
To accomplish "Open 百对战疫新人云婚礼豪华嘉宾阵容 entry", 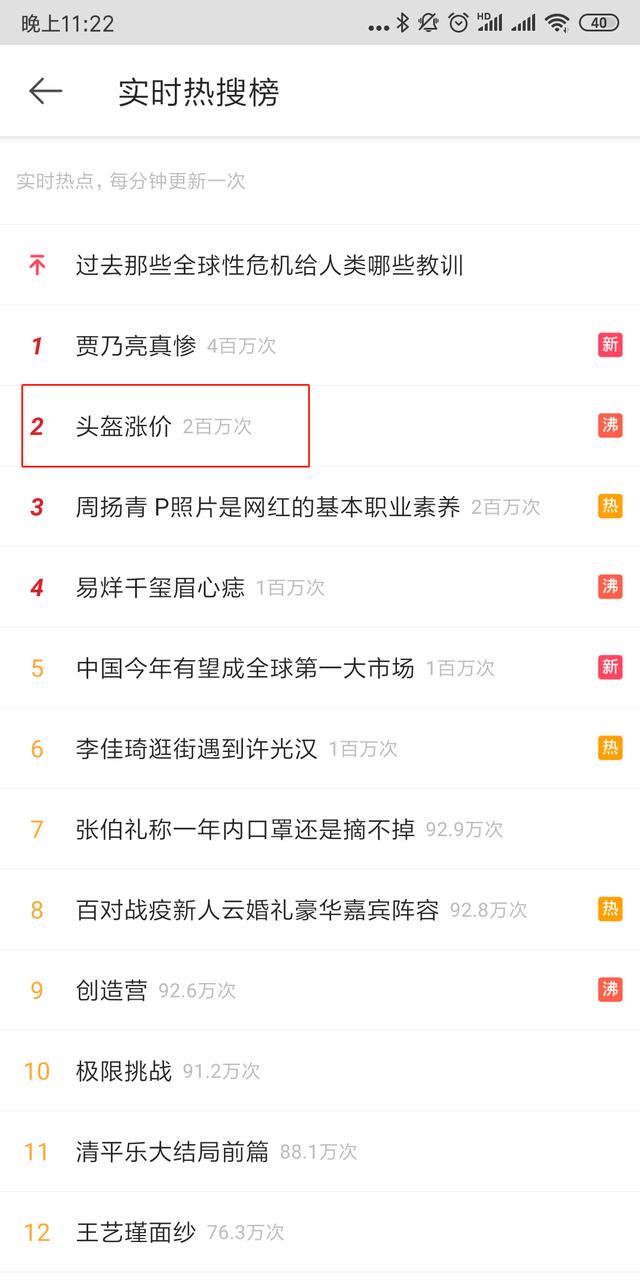I will [257, 910].
